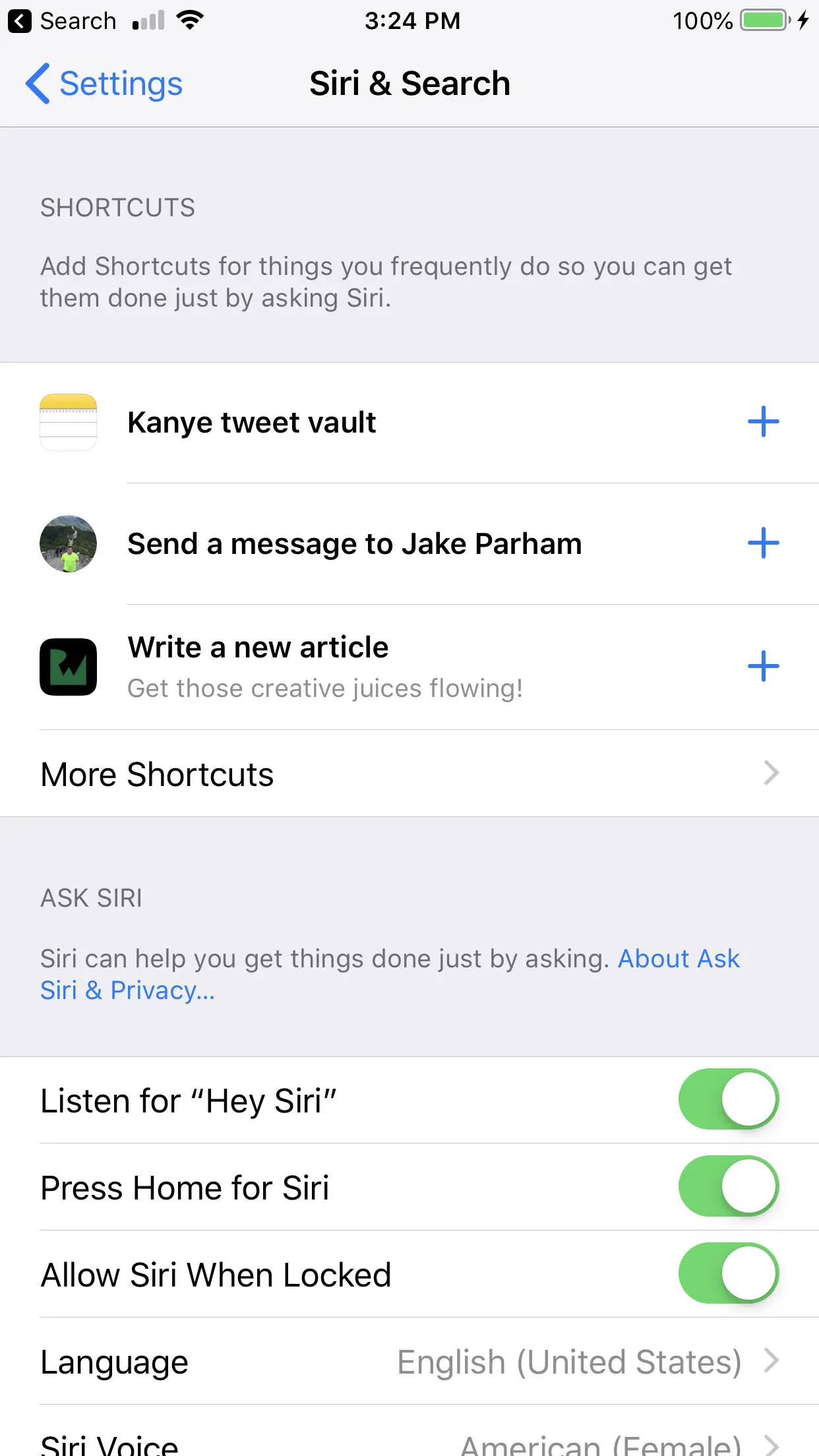The image size is (819, 1456).
Task: Change the Siri language setting
Action: point(409,1362)
